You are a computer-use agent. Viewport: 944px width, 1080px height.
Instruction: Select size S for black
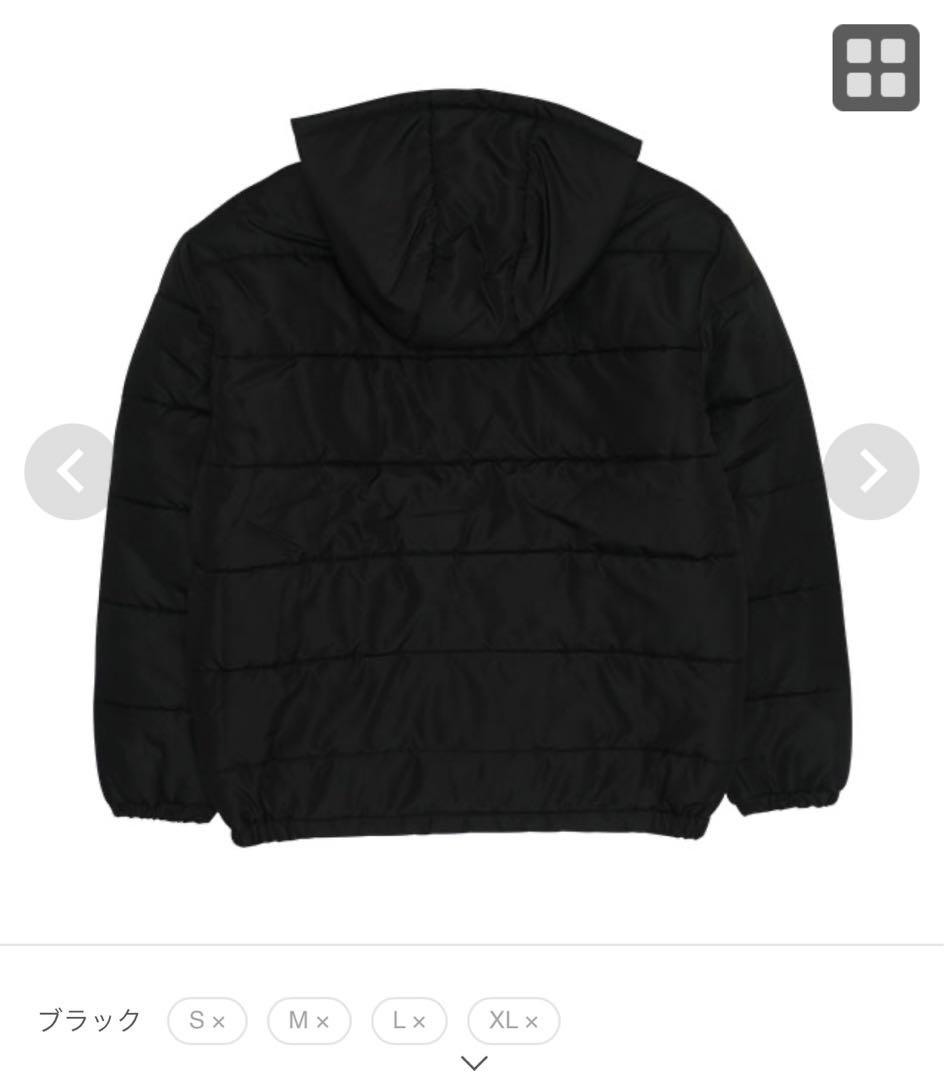(207, 1020)
